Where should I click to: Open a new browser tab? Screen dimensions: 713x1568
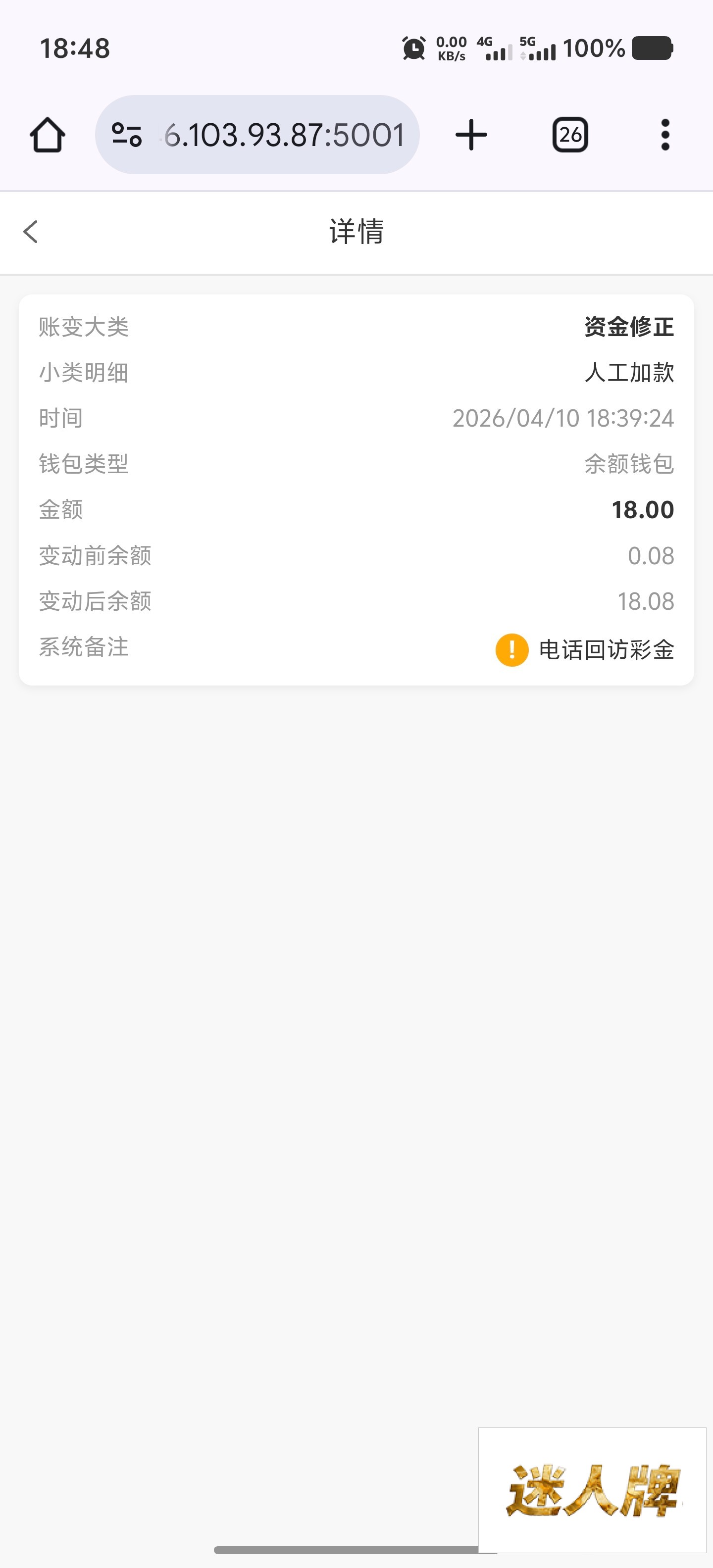pyautogui.click(x=471, y=135)
